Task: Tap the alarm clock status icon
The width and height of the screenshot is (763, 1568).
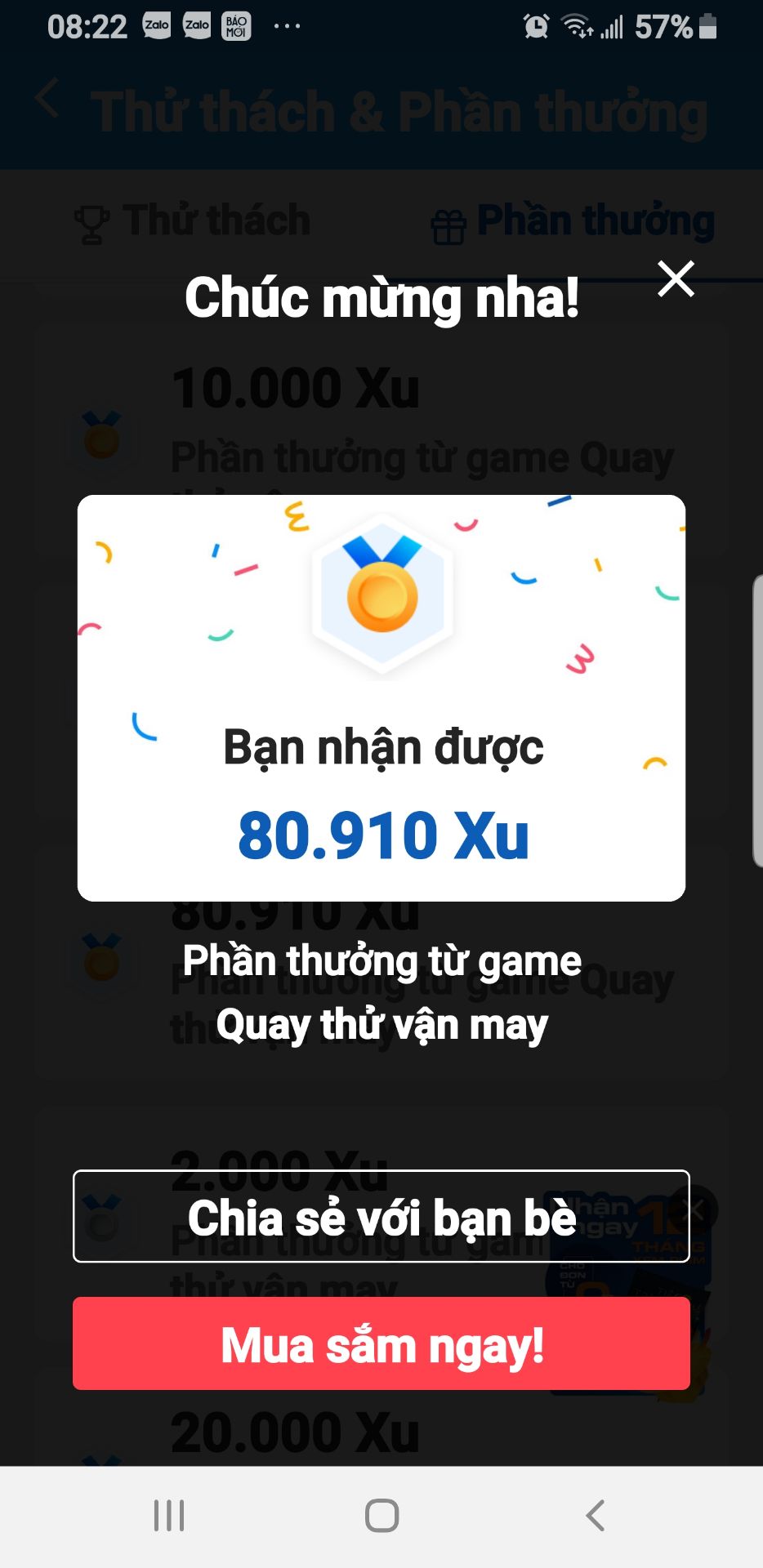Action: pyautogui.click(x=535, y=24)
